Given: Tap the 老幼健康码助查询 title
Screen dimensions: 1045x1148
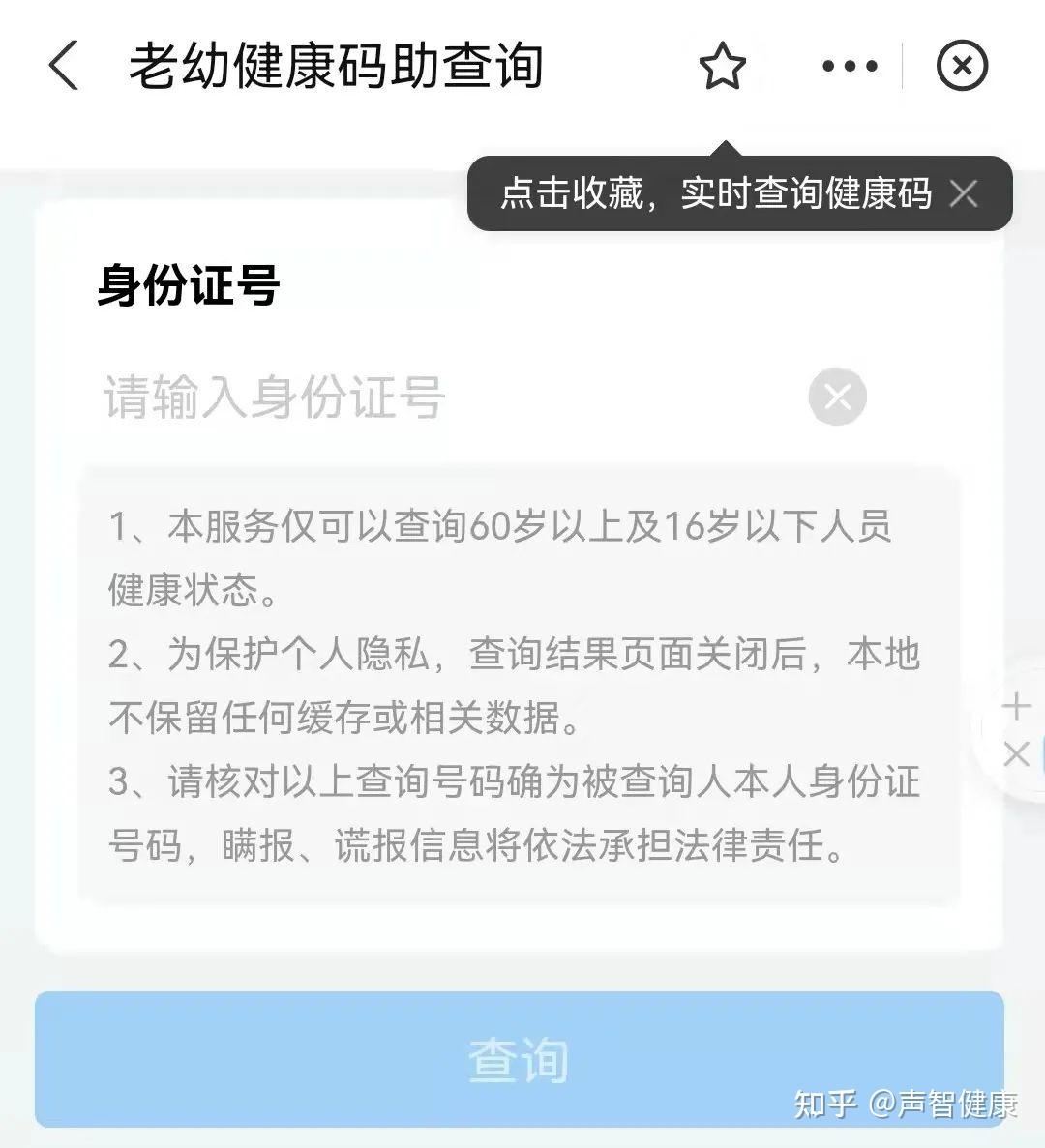Looking at the screenshot, I should click(x=337, y=66).
